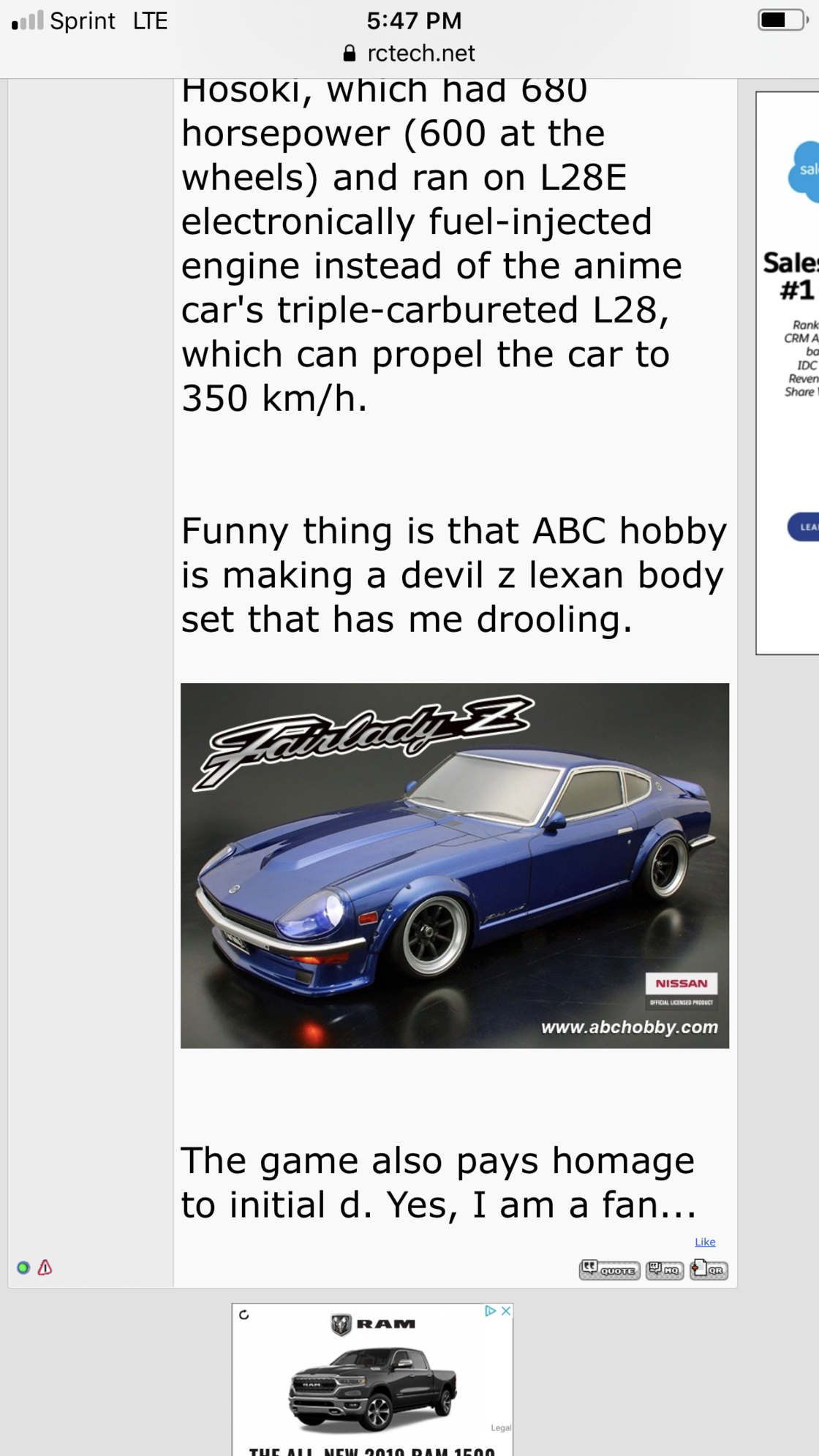Open the AdChoices info icon
The width and height of the screenshot is (819, 1456).
pos(490,1311)
